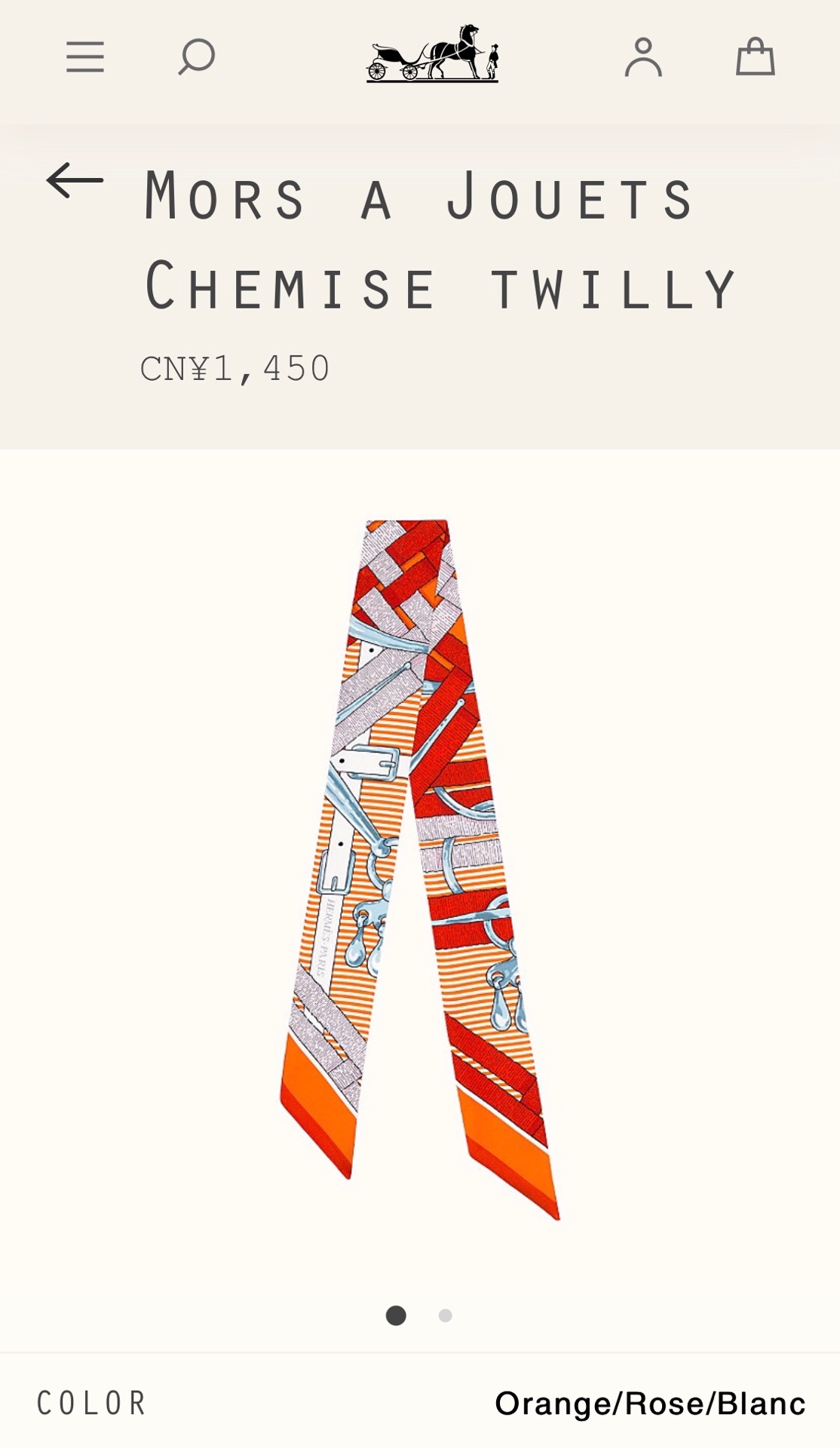View the shopping bag
This screenshot has width=840, height=1448.
click(x=756, y=57)
